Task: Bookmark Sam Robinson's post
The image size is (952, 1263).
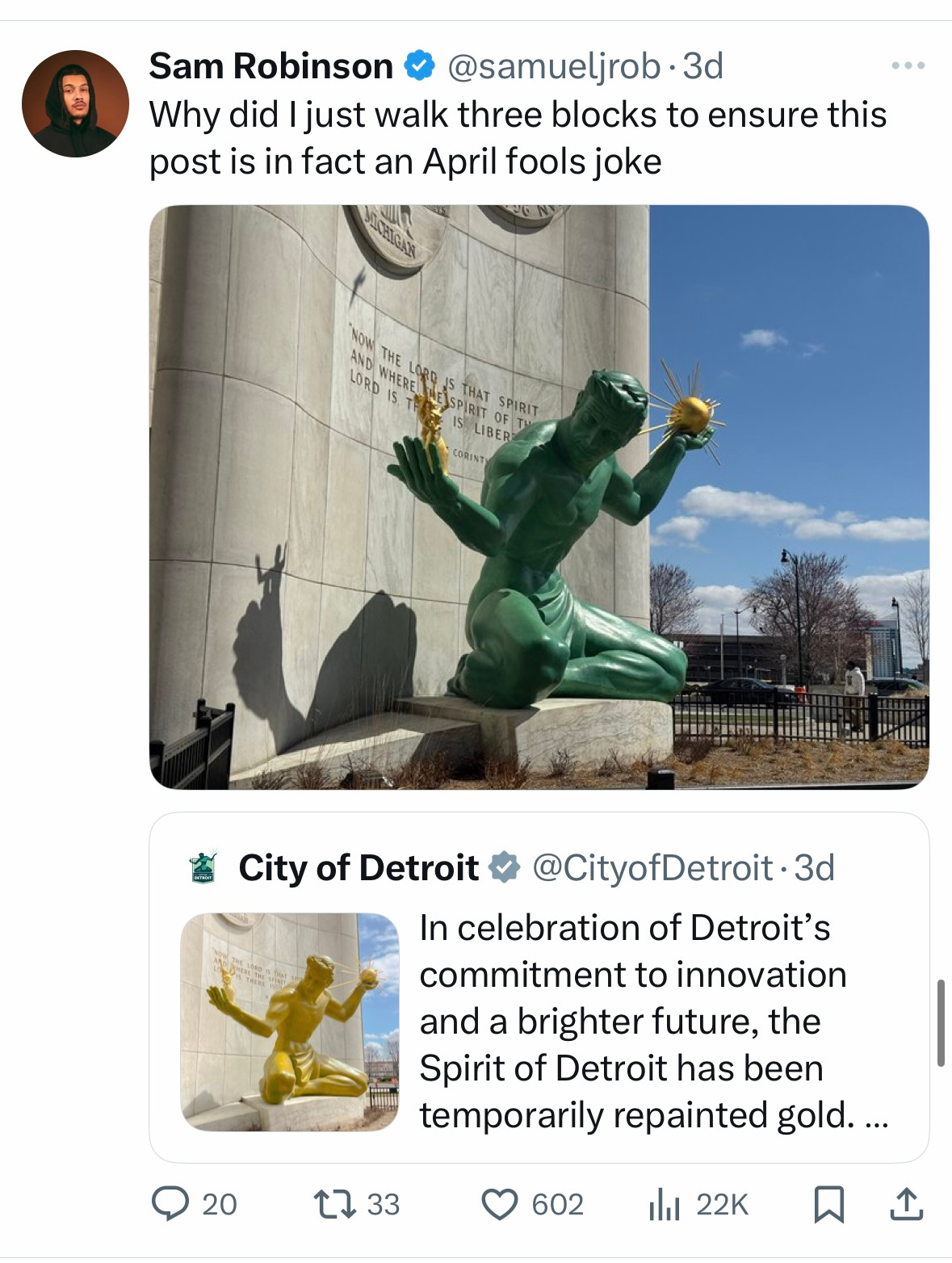Action: pos(828,1204)
